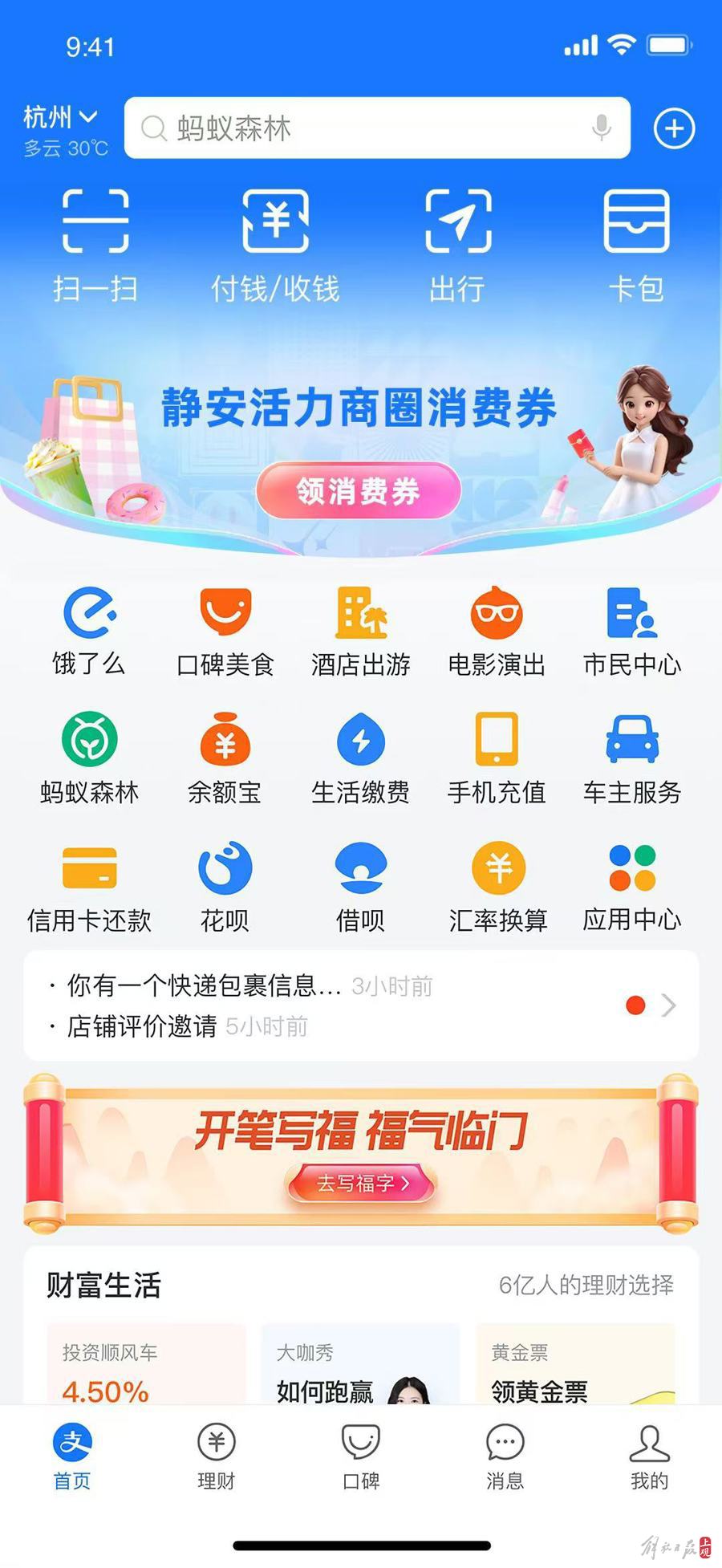
Task: Open the plus menu in the top bar
Action: coord(674,128)
